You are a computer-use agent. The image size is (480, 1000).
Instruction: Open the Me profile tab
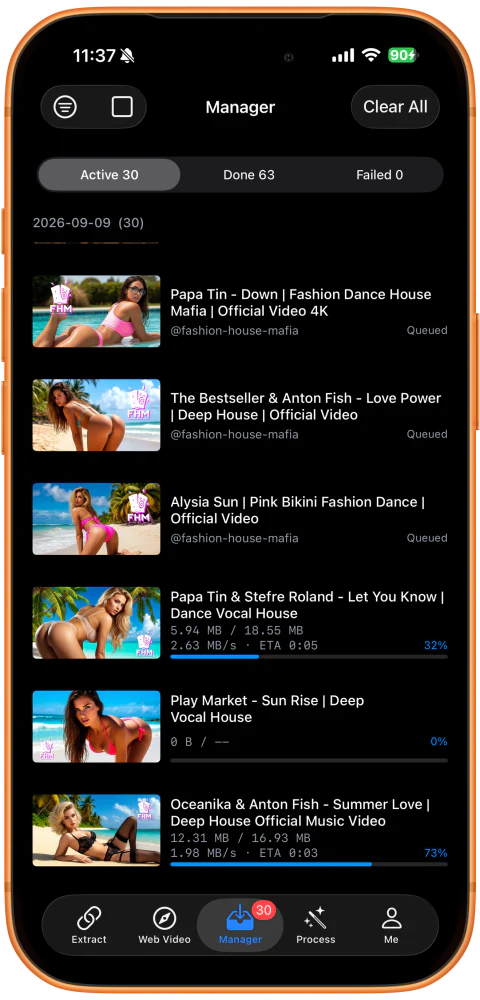click(x=391, y=925)
